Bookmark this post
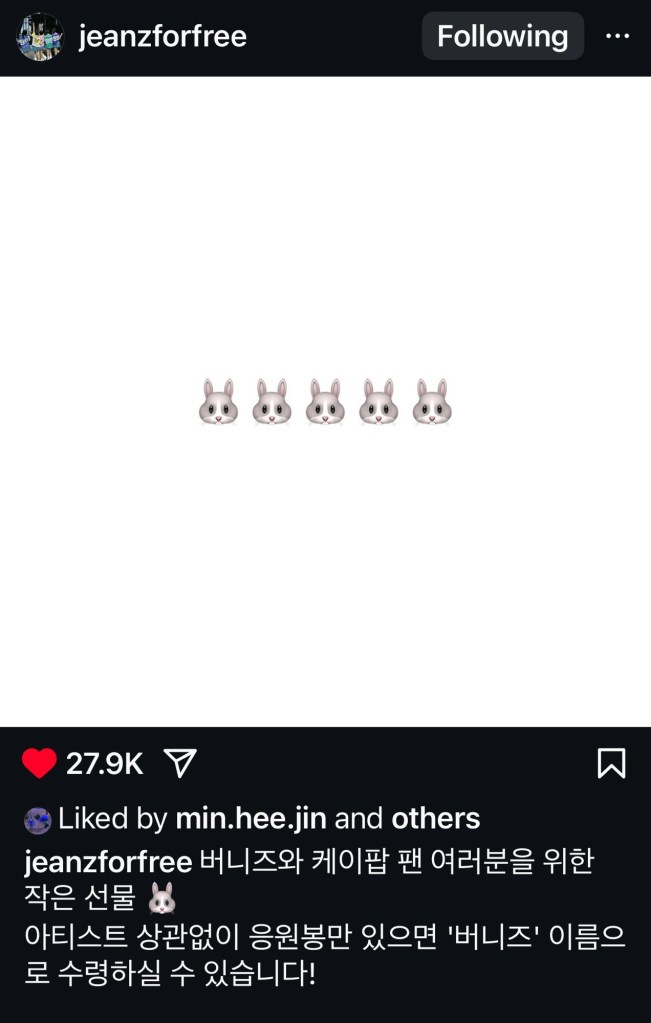Screen dimensions: 651x1023 [x=611, y=764]
